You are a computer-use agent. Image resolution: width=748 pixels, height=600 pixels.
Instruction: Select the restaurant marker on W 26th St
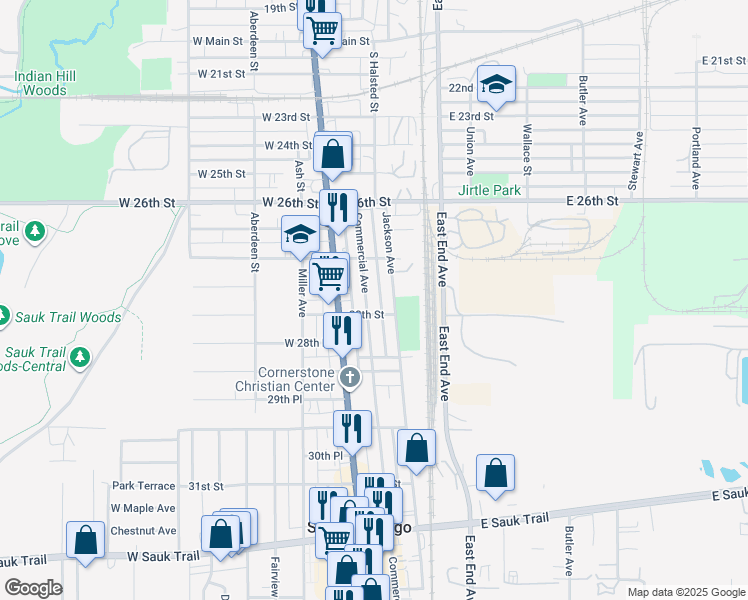click(338, 208)
